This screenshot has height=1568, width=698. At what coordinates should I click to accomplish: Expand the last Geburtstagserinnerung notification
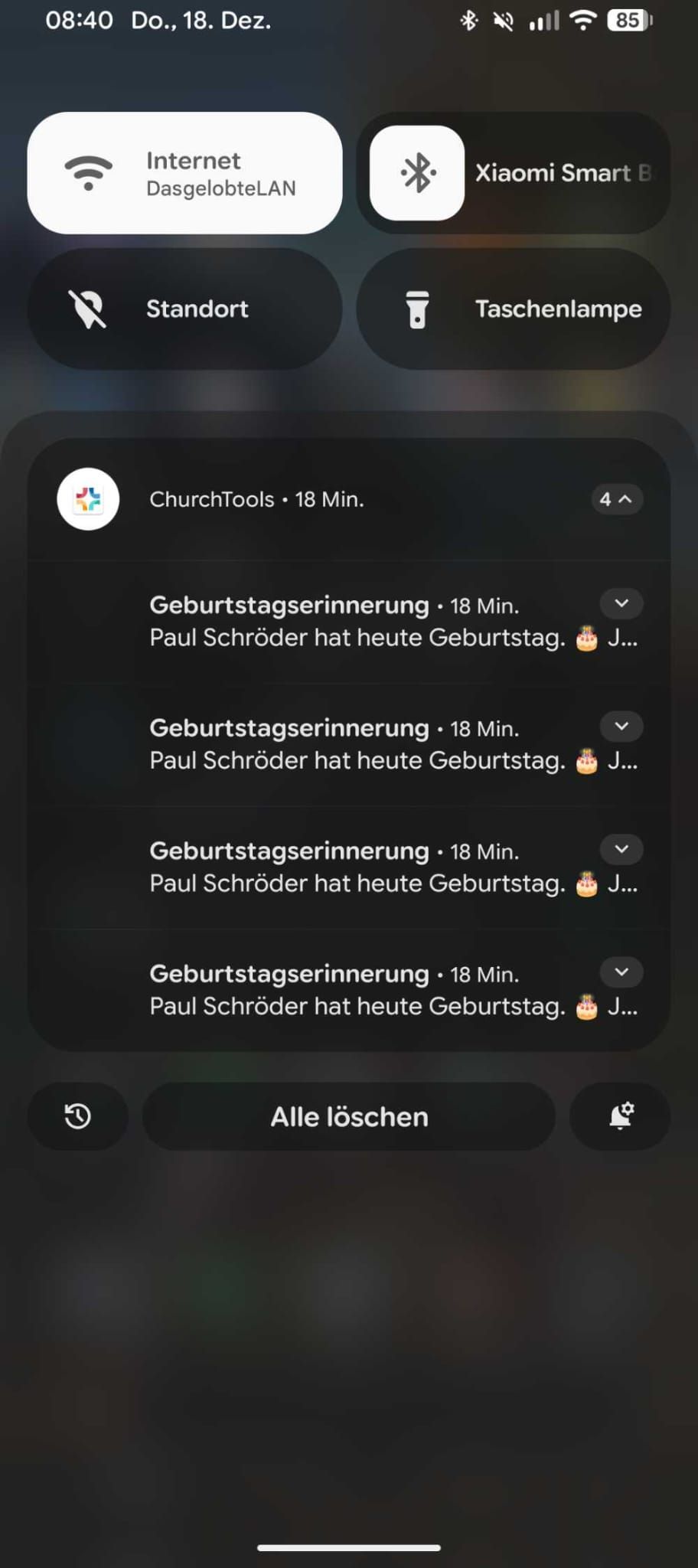tap(621, 972)
